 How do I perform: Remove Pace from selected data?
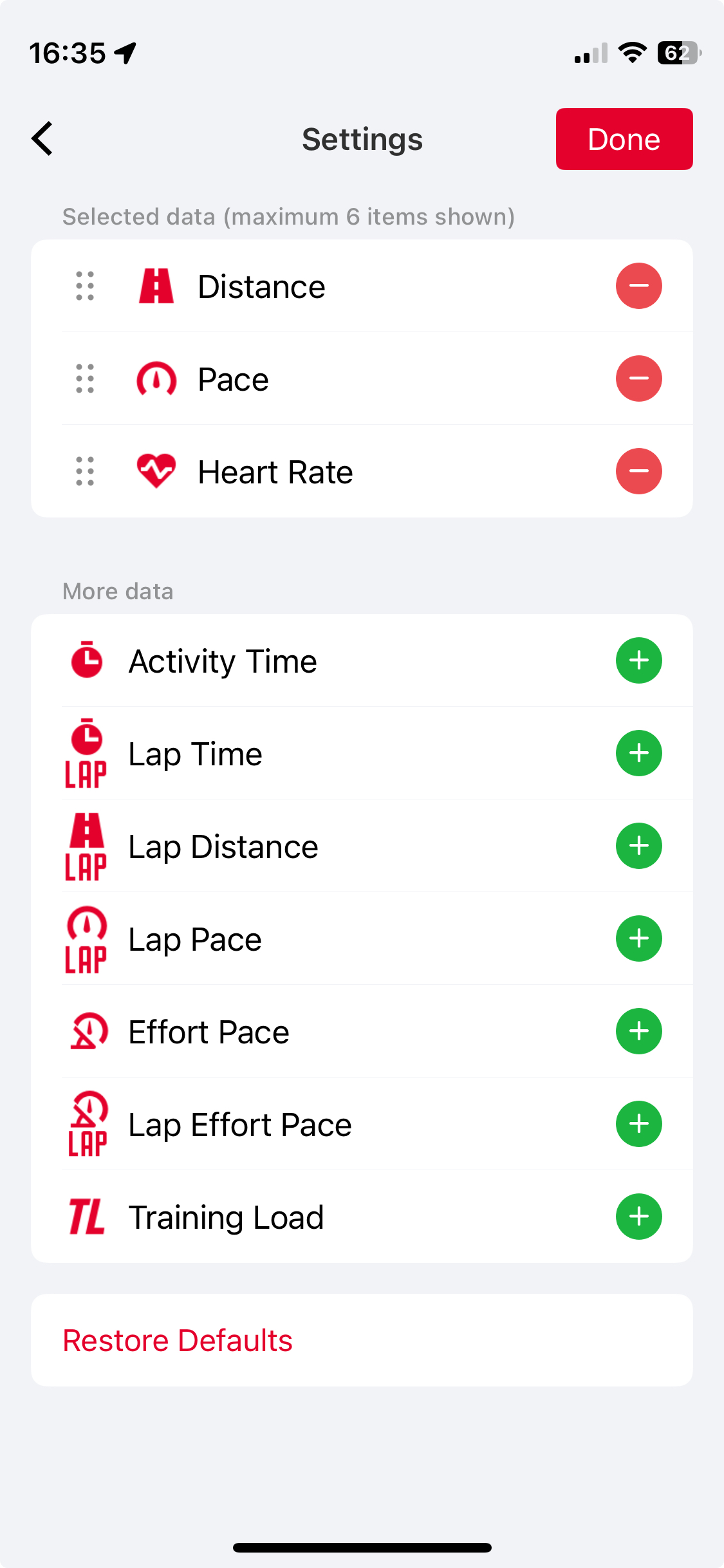638,378
